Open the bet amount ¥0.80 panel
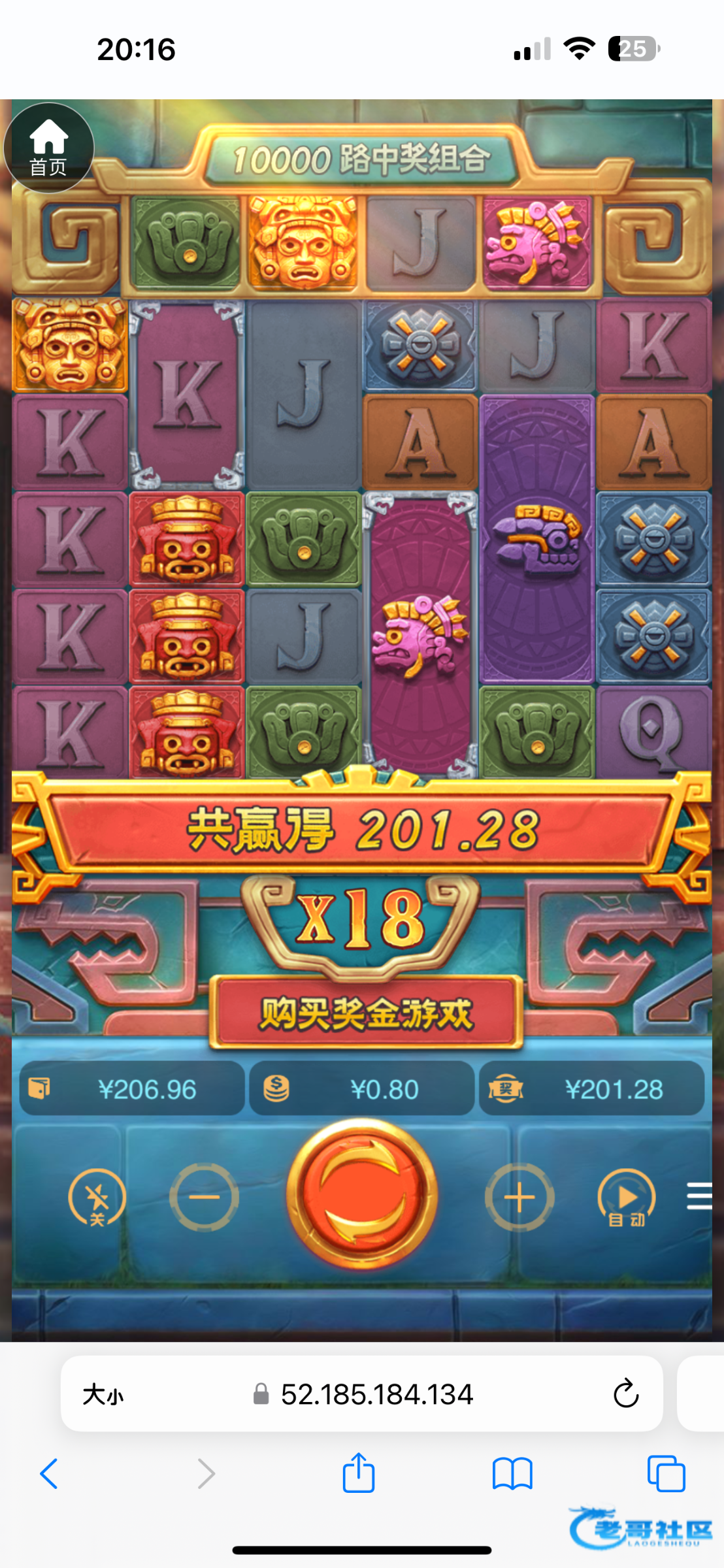The image size is (724, 1568). point(362,1089)
